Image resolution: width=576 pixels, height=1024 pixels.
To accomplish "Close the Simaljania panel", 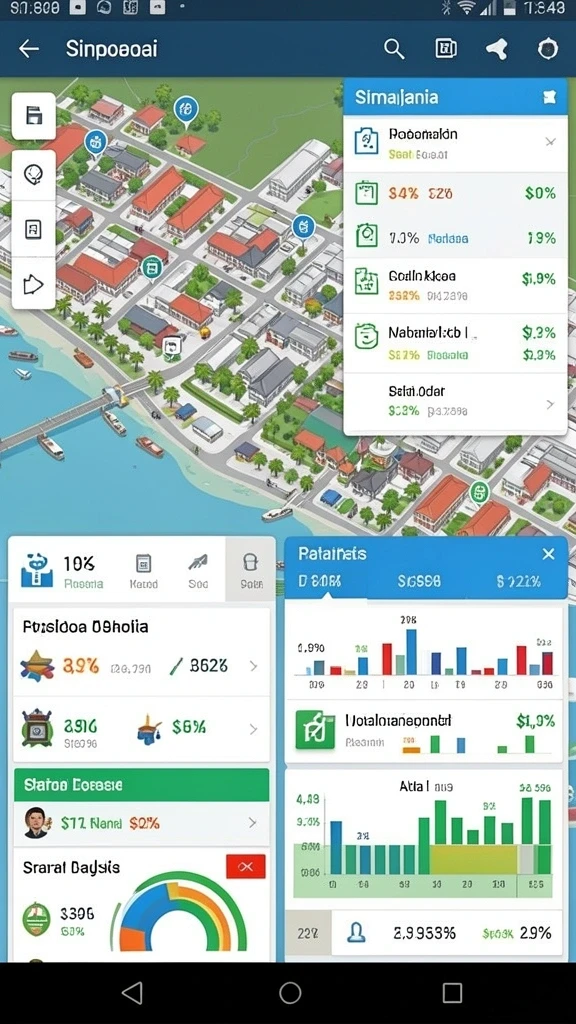I will click(549, 98).
